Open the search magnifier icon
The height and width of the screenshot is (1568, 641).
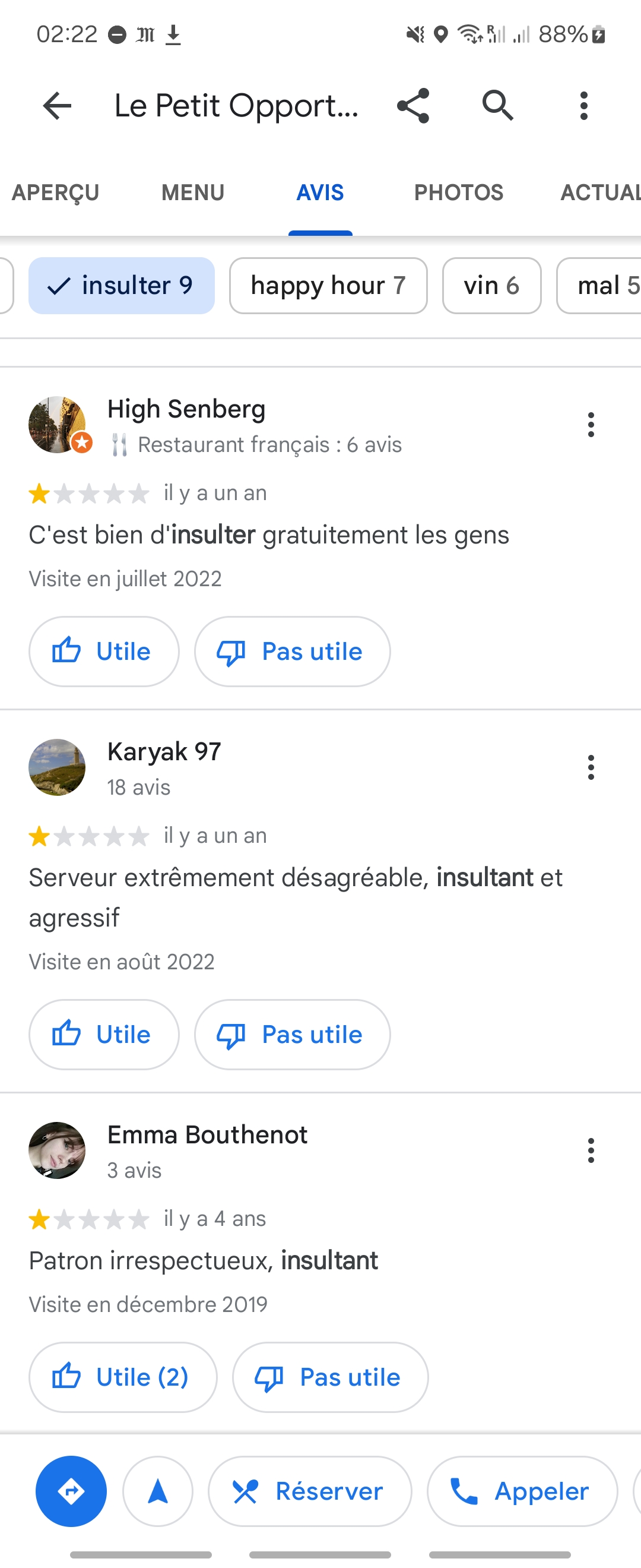click(x=497, y=106)
